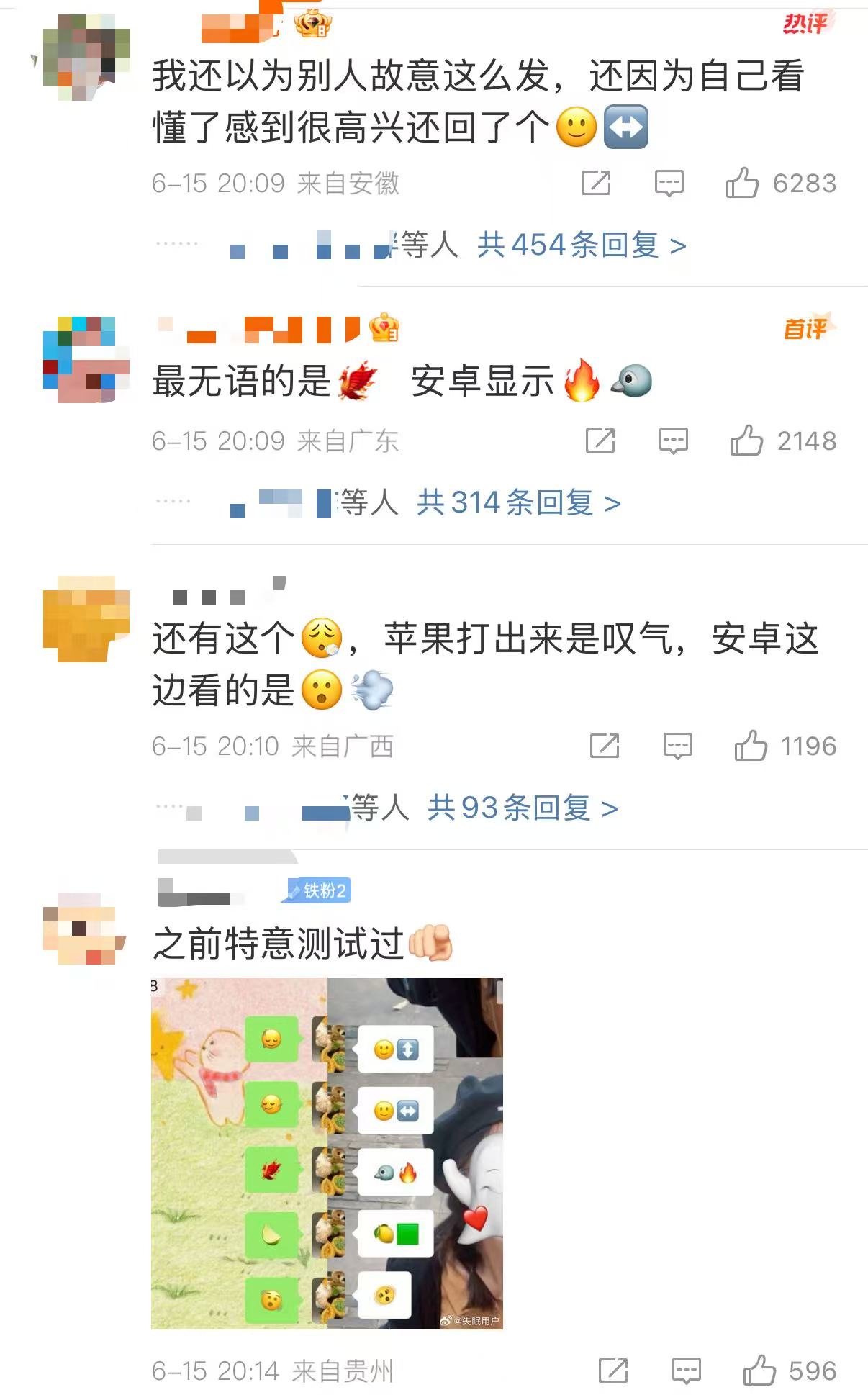Repost the comment from 广西
Screen dimensions: 868x1395
click(605, 746)
